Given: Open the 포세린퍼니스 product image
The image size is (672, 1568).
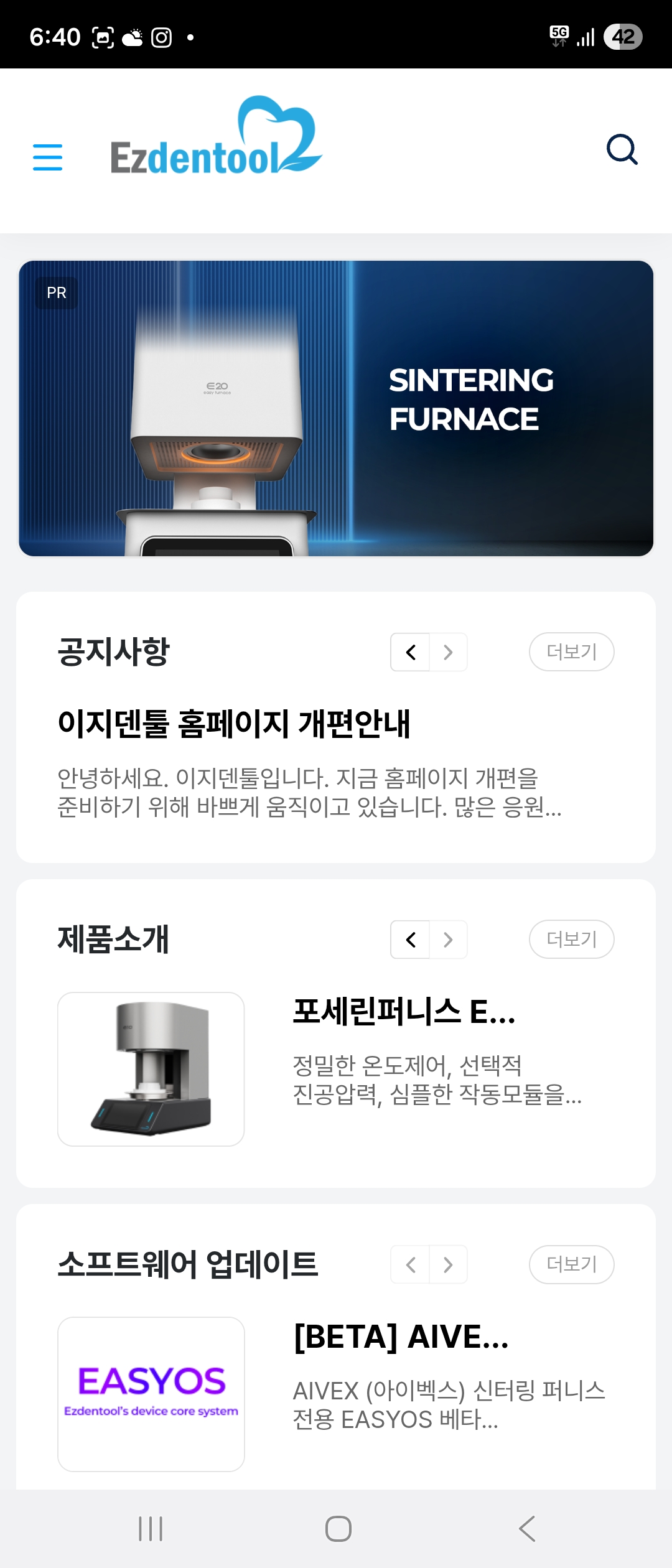Looking at the screenshot, I should click(151, 1069).
